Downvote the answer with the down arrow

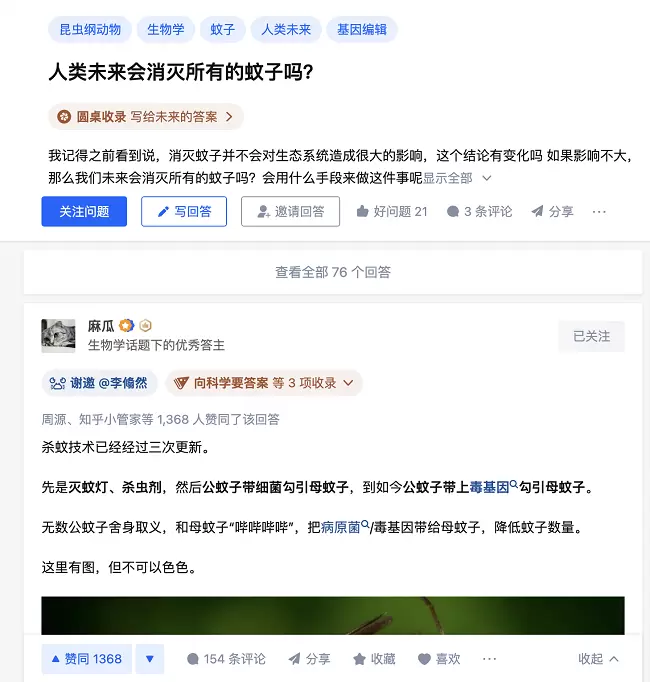tap(150, 659)
